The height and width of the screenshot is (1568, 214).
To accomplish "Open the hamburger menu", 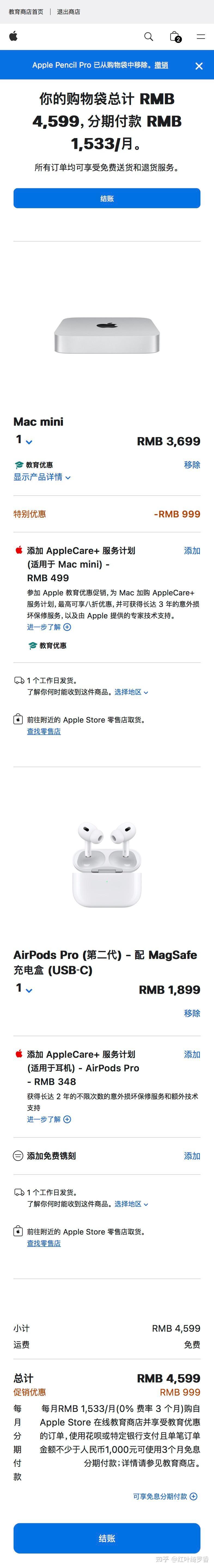I will click(x=201, y=37).
